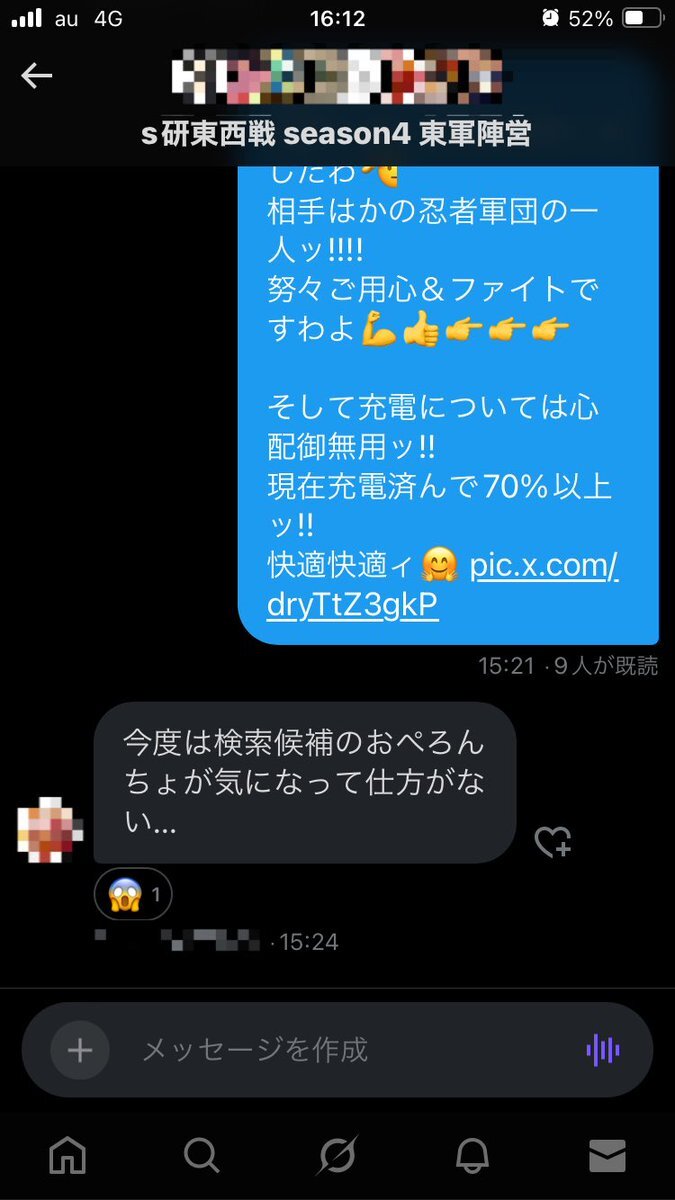Record a voice message

click(602, 1050)
